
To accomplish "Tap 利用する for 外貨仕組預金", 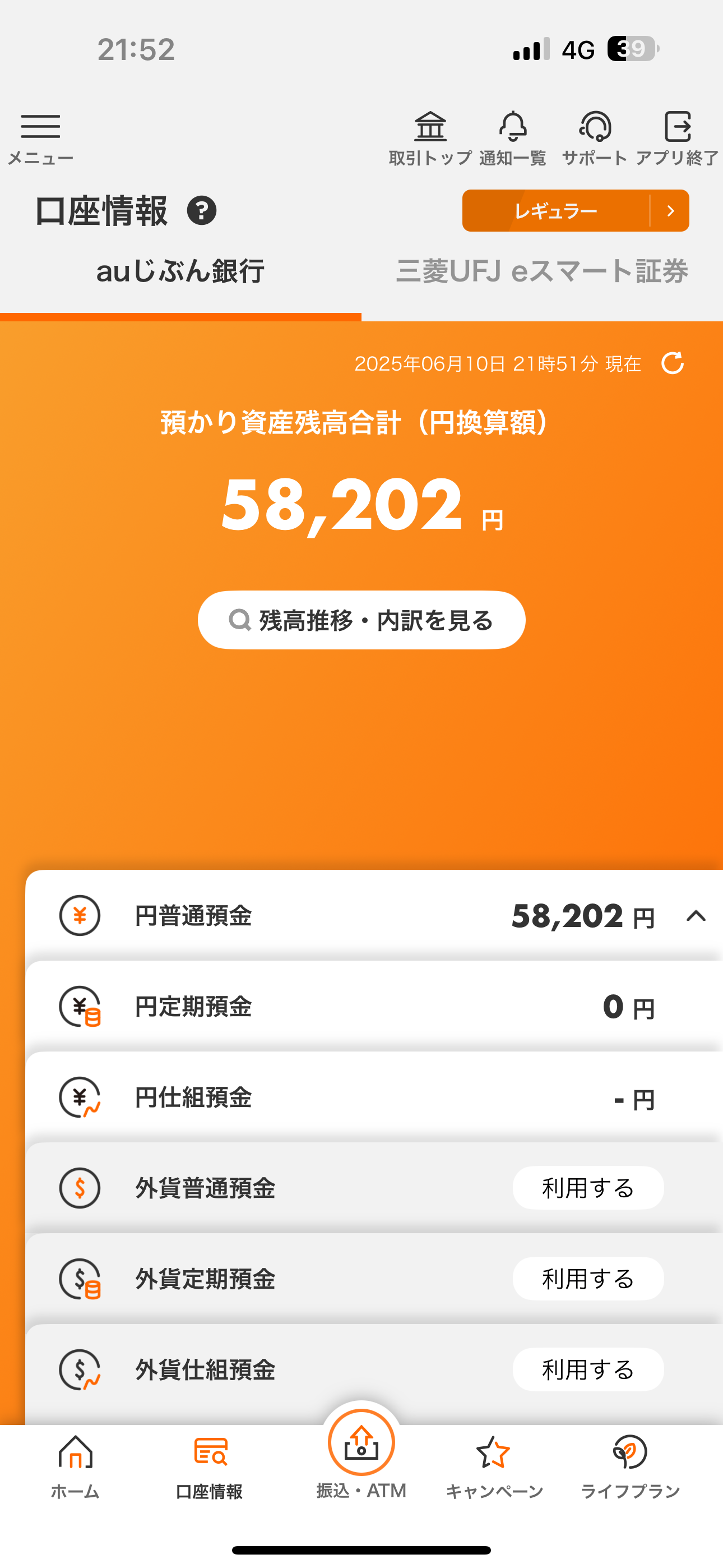I will click(x=588, y=1369).
